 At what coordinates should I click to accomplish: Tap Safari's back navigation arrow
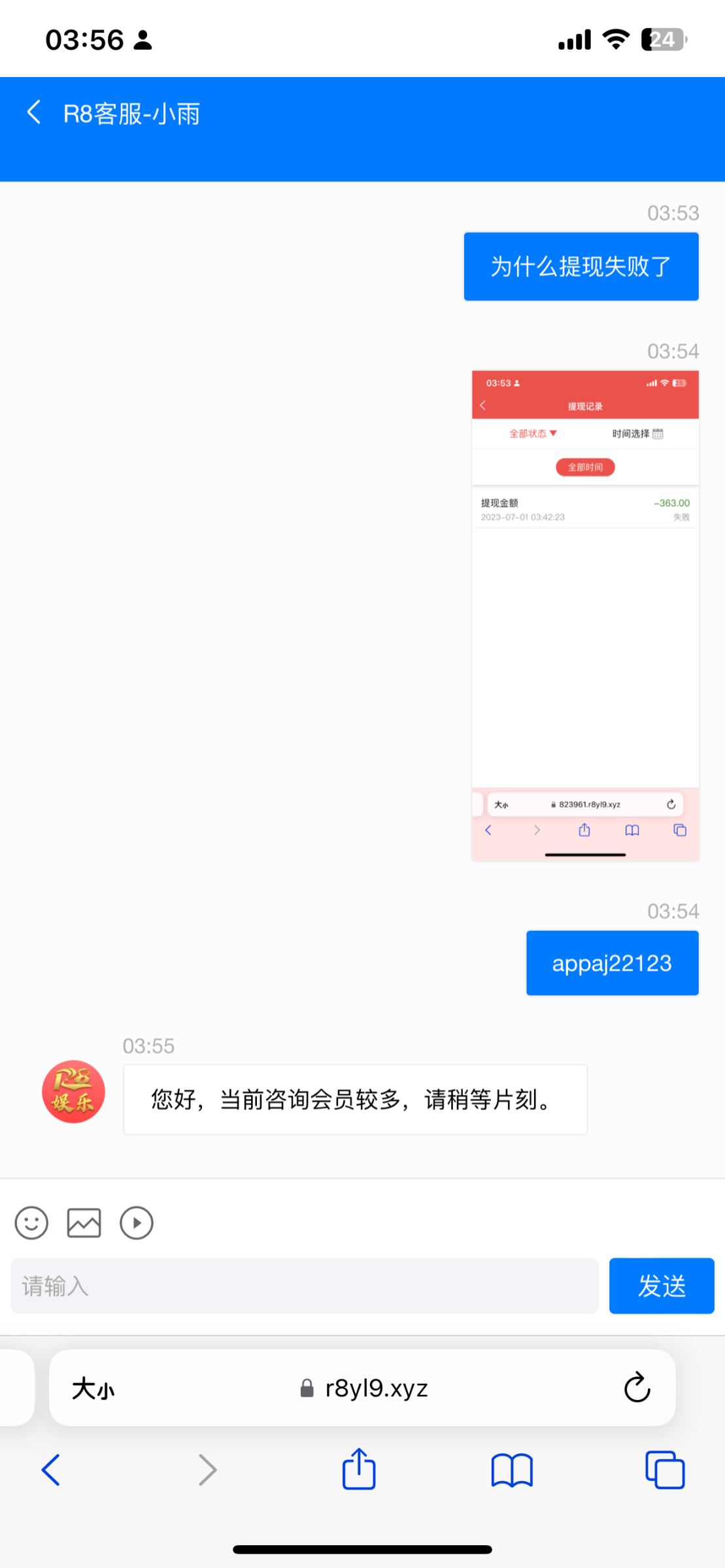pos(51,1470)
